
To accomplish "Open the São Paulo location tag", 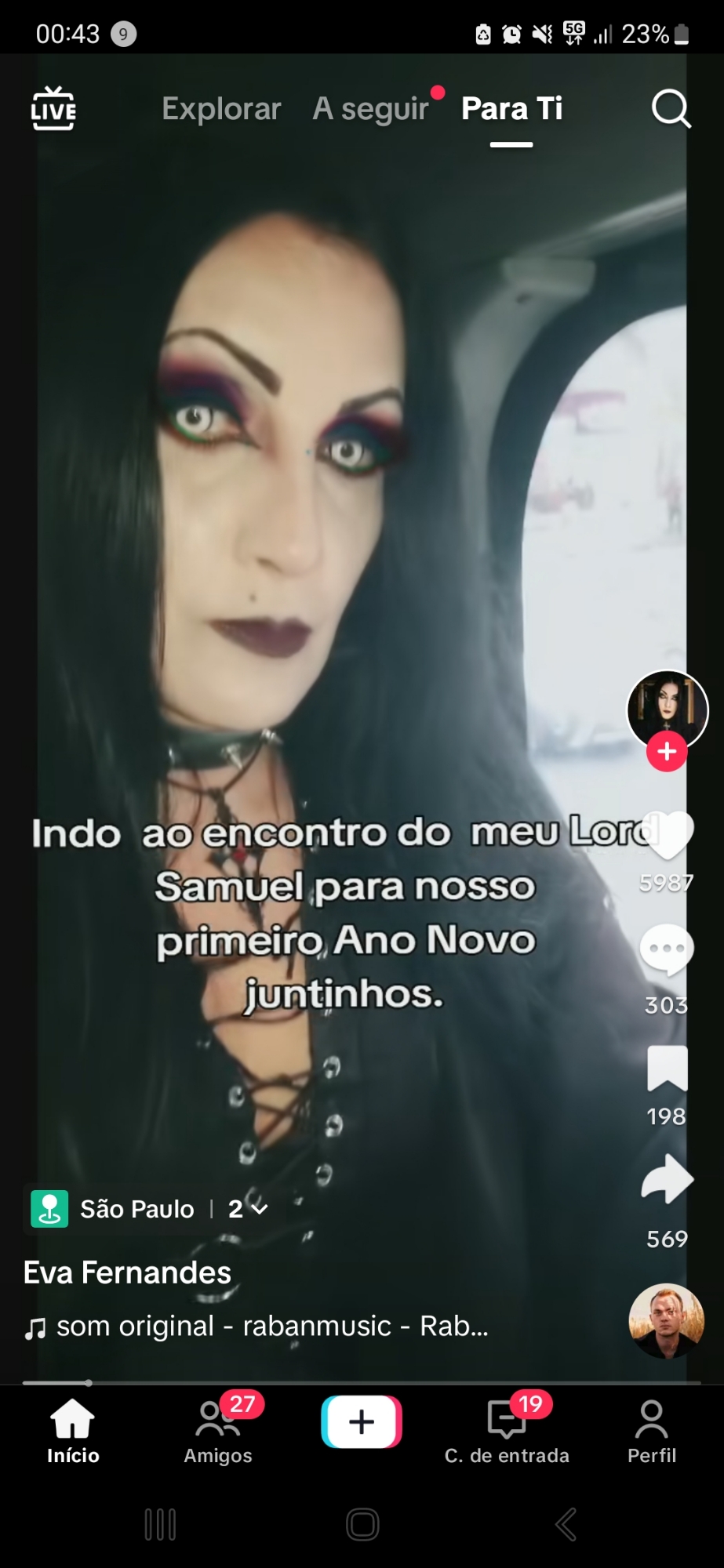I will [136, 1209].
